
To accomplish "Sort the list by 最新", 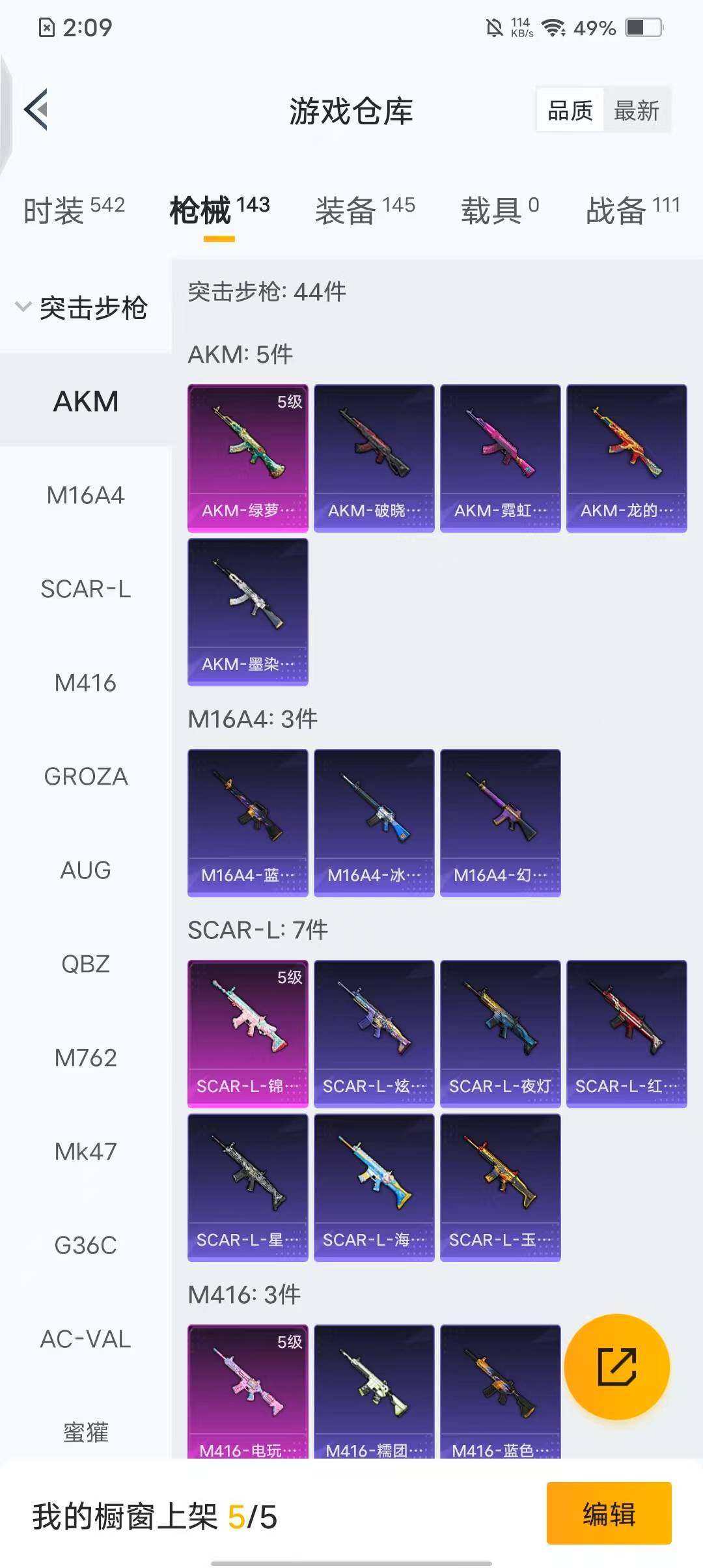I will [x=636, y=110].
